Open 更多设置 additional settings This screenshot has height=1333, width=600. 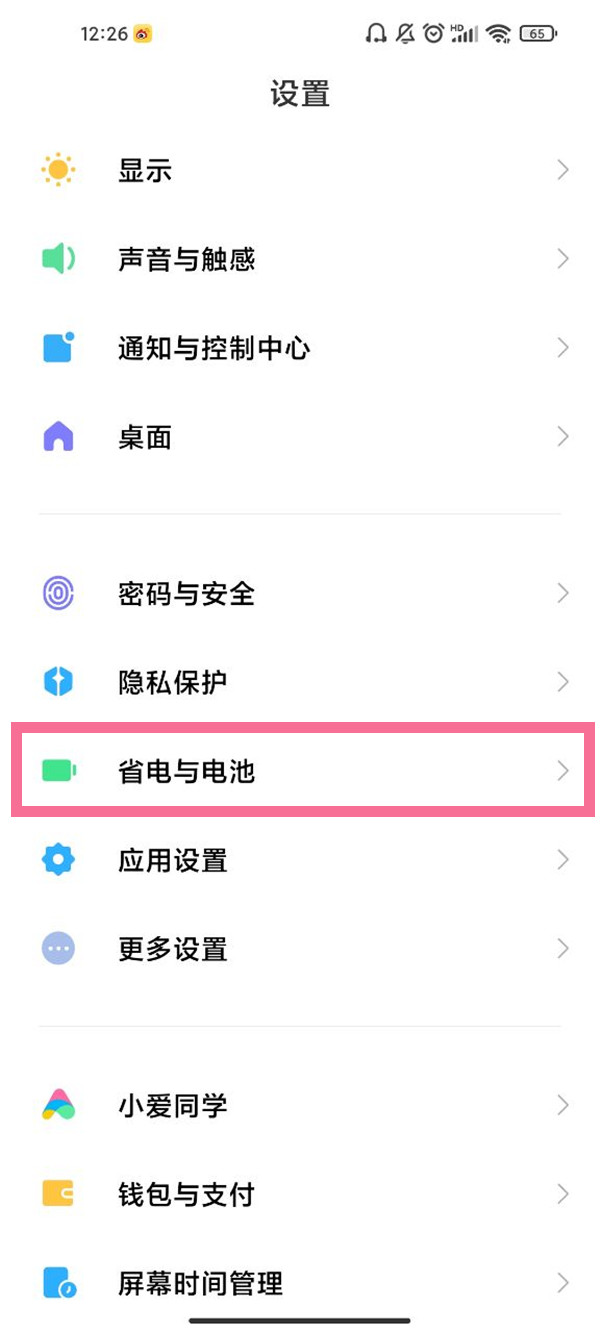coord(300,948)
